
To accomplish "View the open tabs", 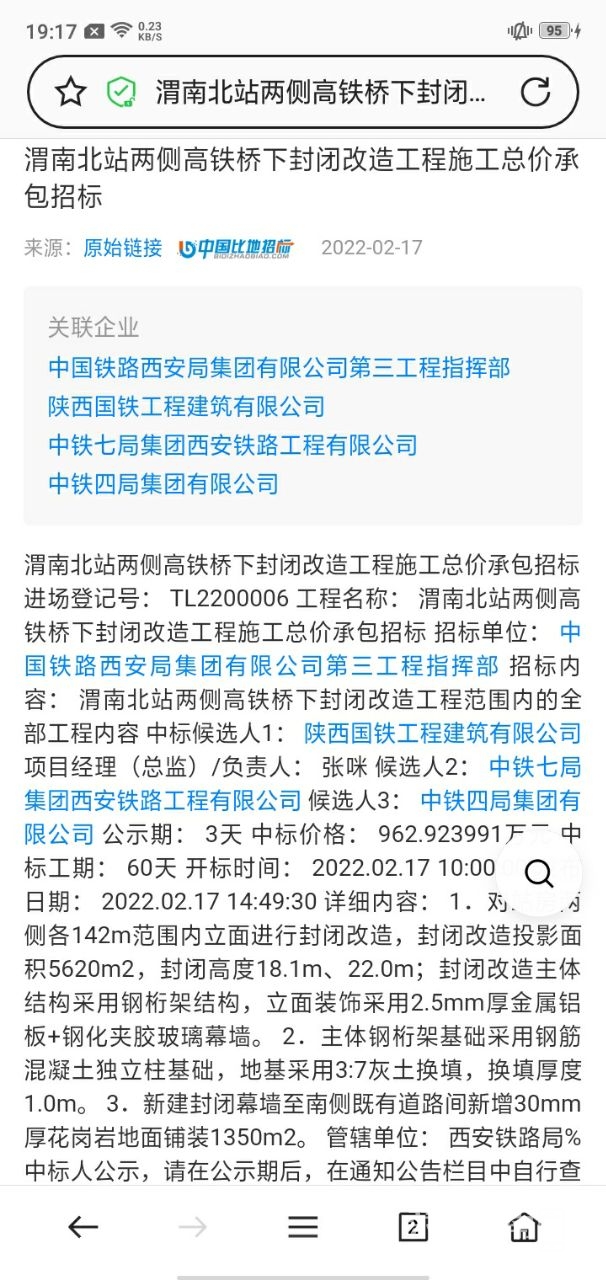I will click(413, 1227).
